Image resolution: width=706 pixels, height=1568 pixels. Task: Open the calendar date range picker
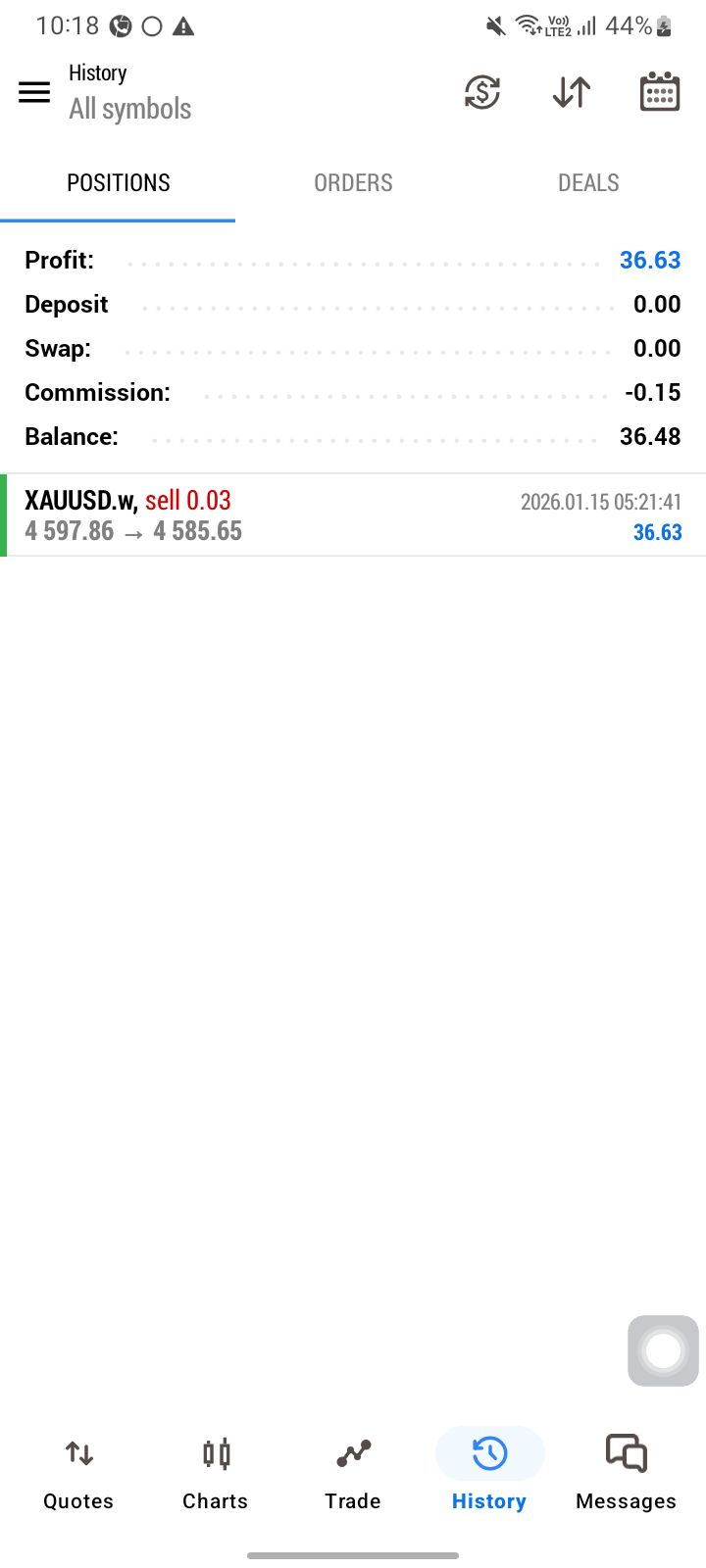point(659,92)
